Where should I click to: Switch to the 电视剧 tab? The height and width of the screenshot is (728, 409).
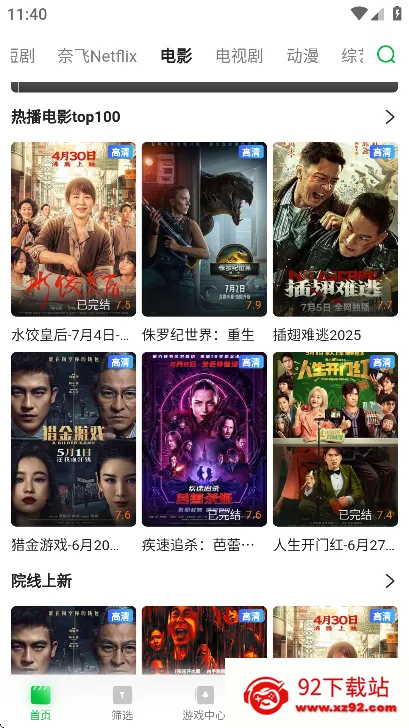coord(239,56)
